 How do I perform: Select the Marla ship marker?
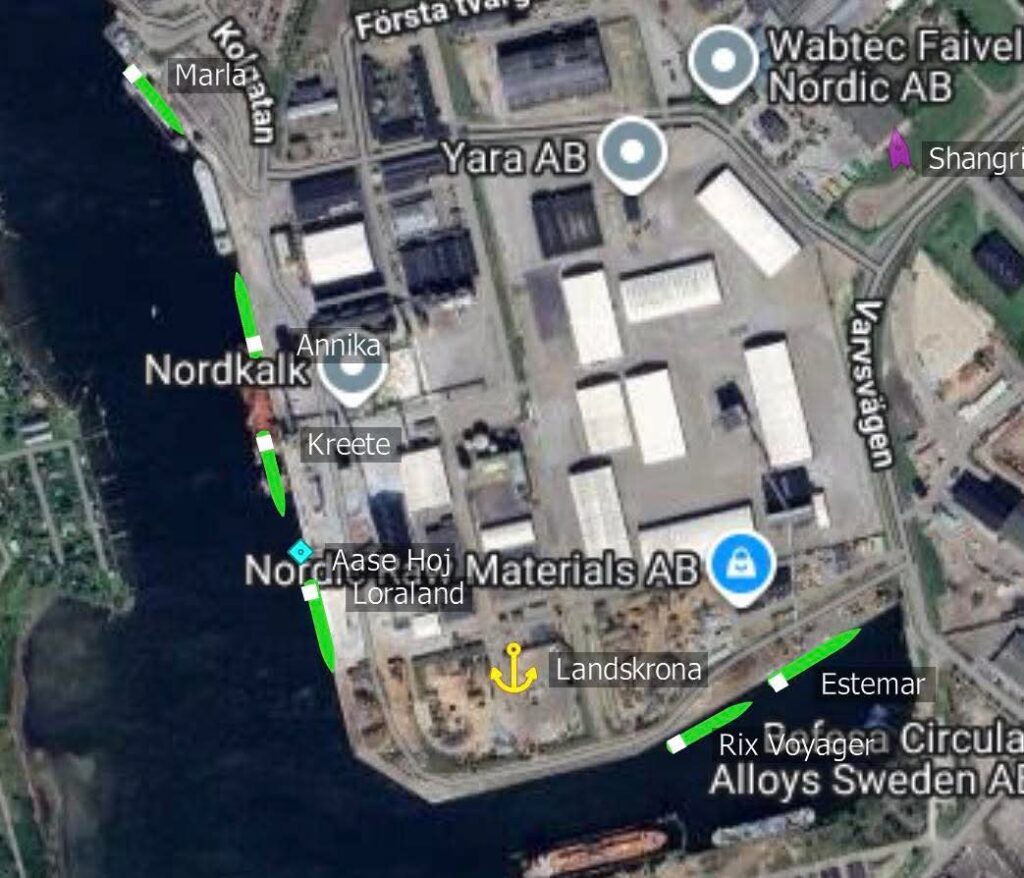pyautogui.click(x=156, y=102)
